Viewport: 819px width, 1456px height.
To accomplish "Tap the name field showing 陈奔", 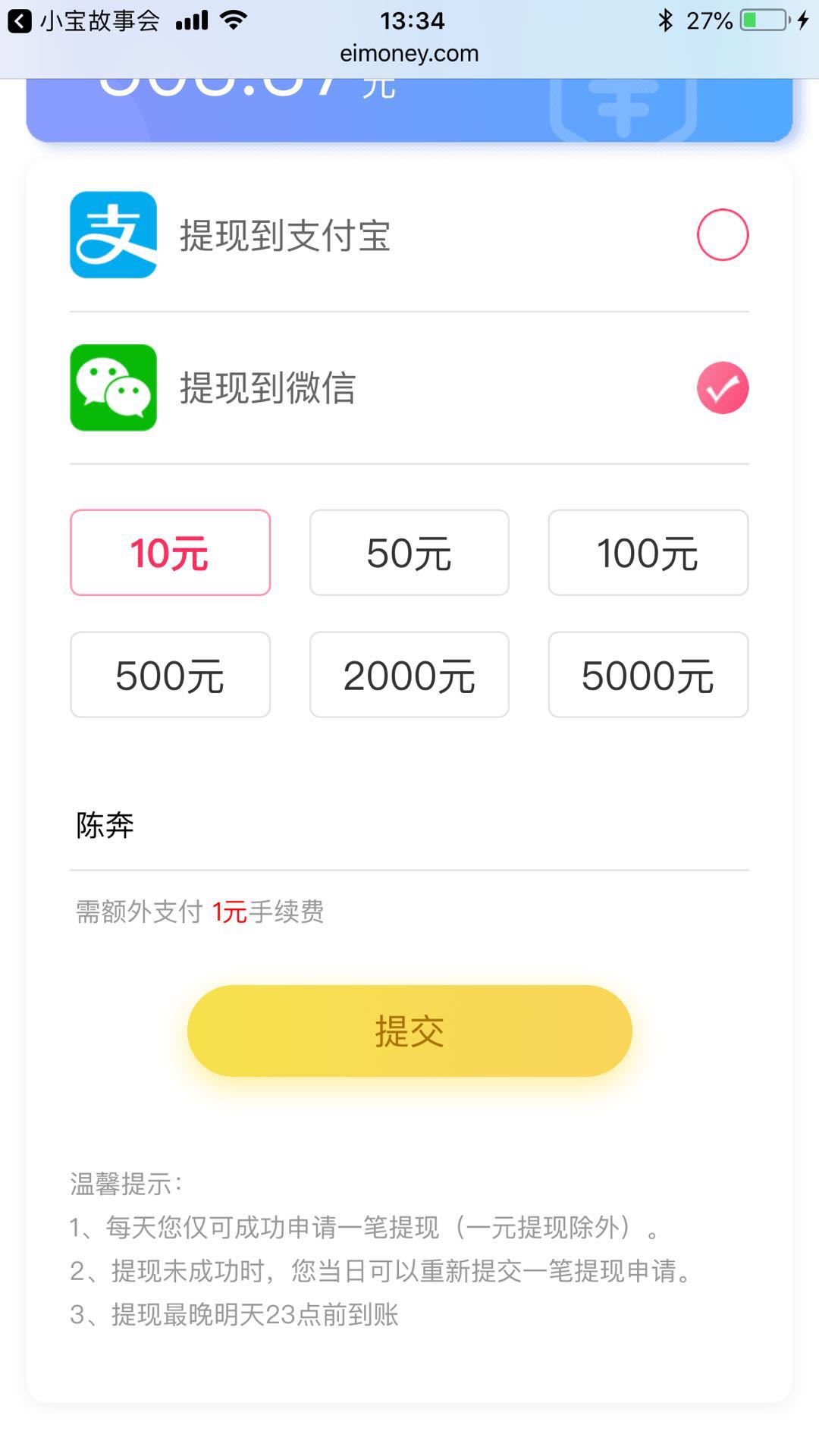I will [104, 826].
